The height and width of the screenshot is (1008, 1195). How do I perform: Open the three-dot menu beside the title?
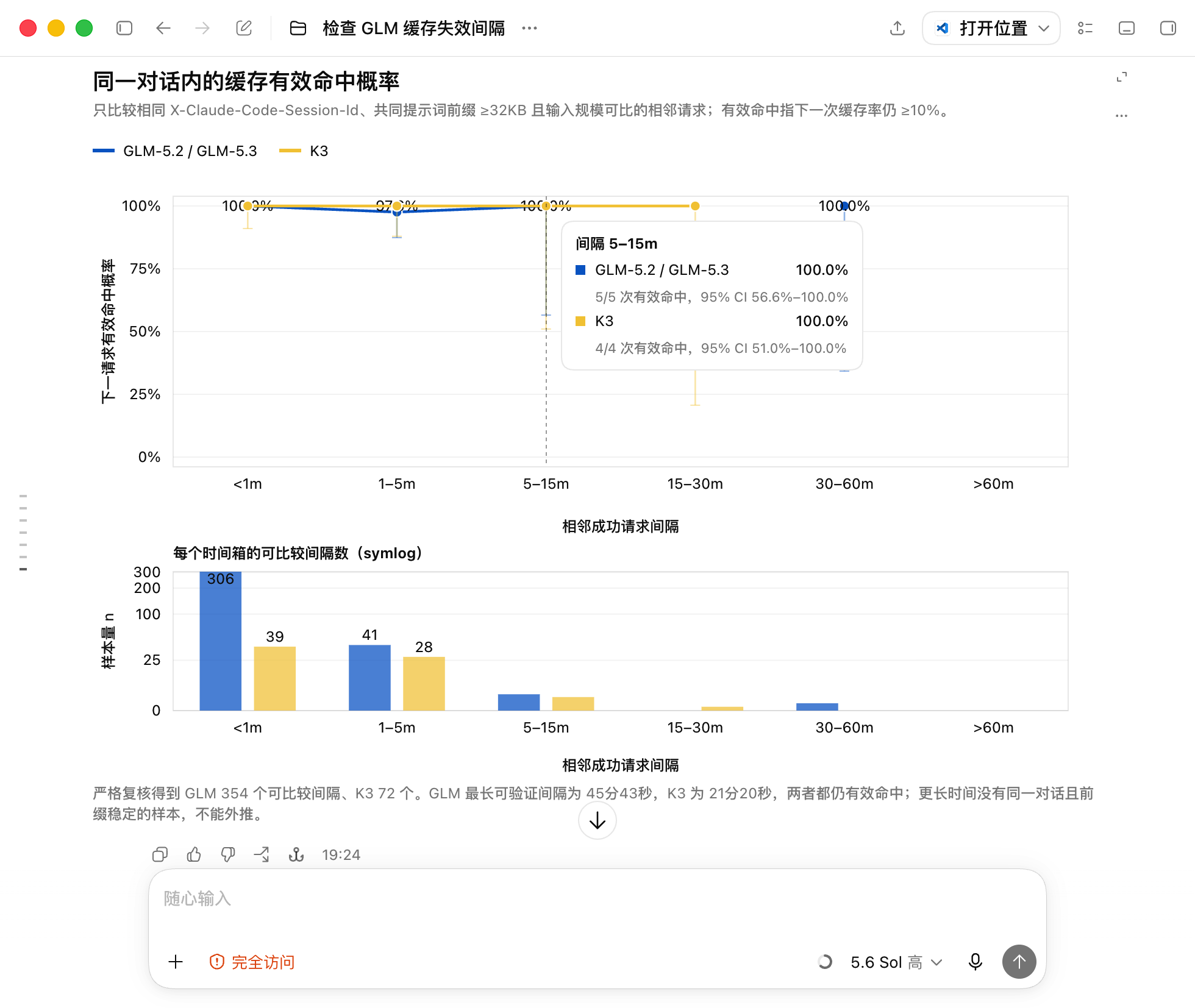(530, 28)
